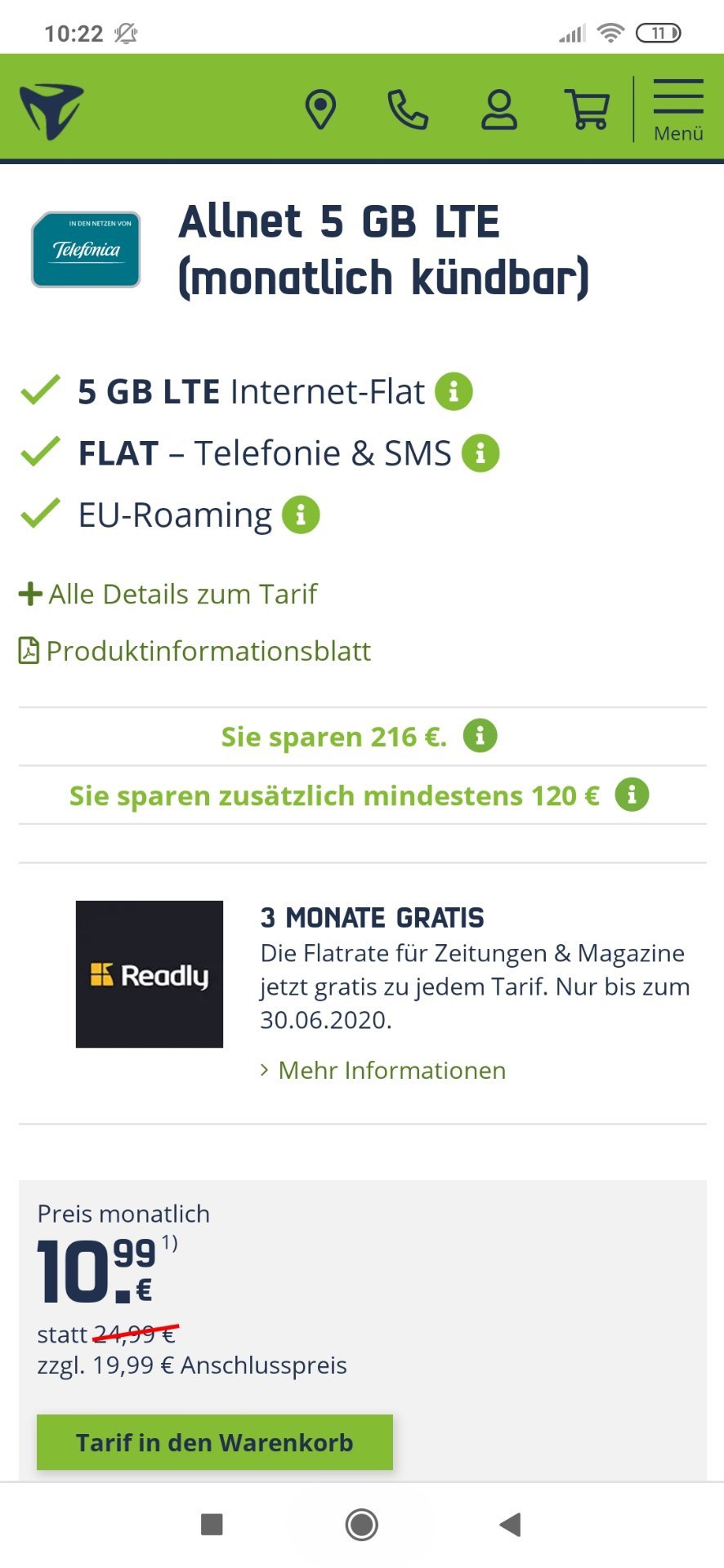The width and height of the screenshot is (724, 1568).
Task: Add Tarif in den Warenkorb
Action: click(x=215, y=1442)
